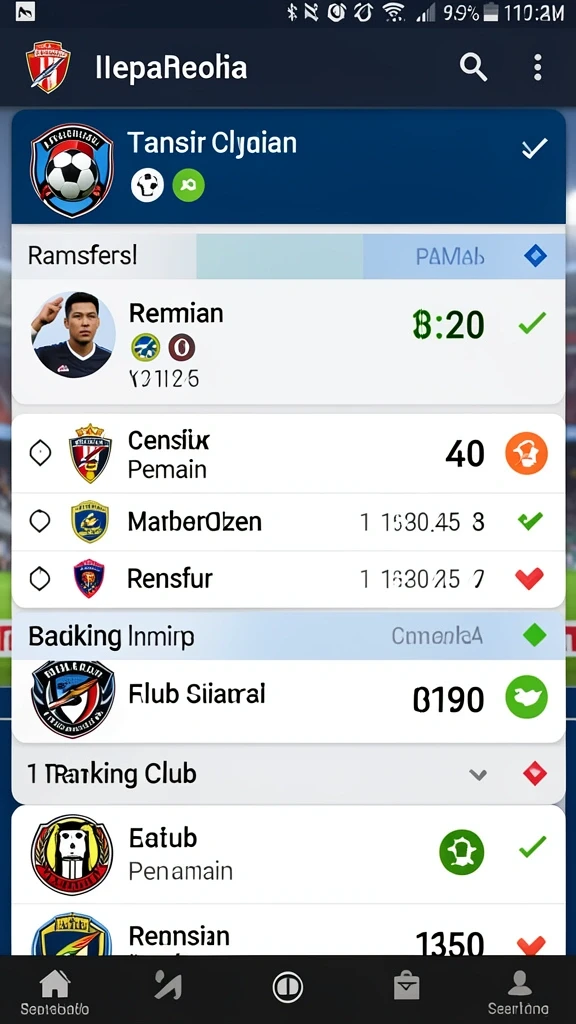Open the Remman player row

[x=288, y=342]
